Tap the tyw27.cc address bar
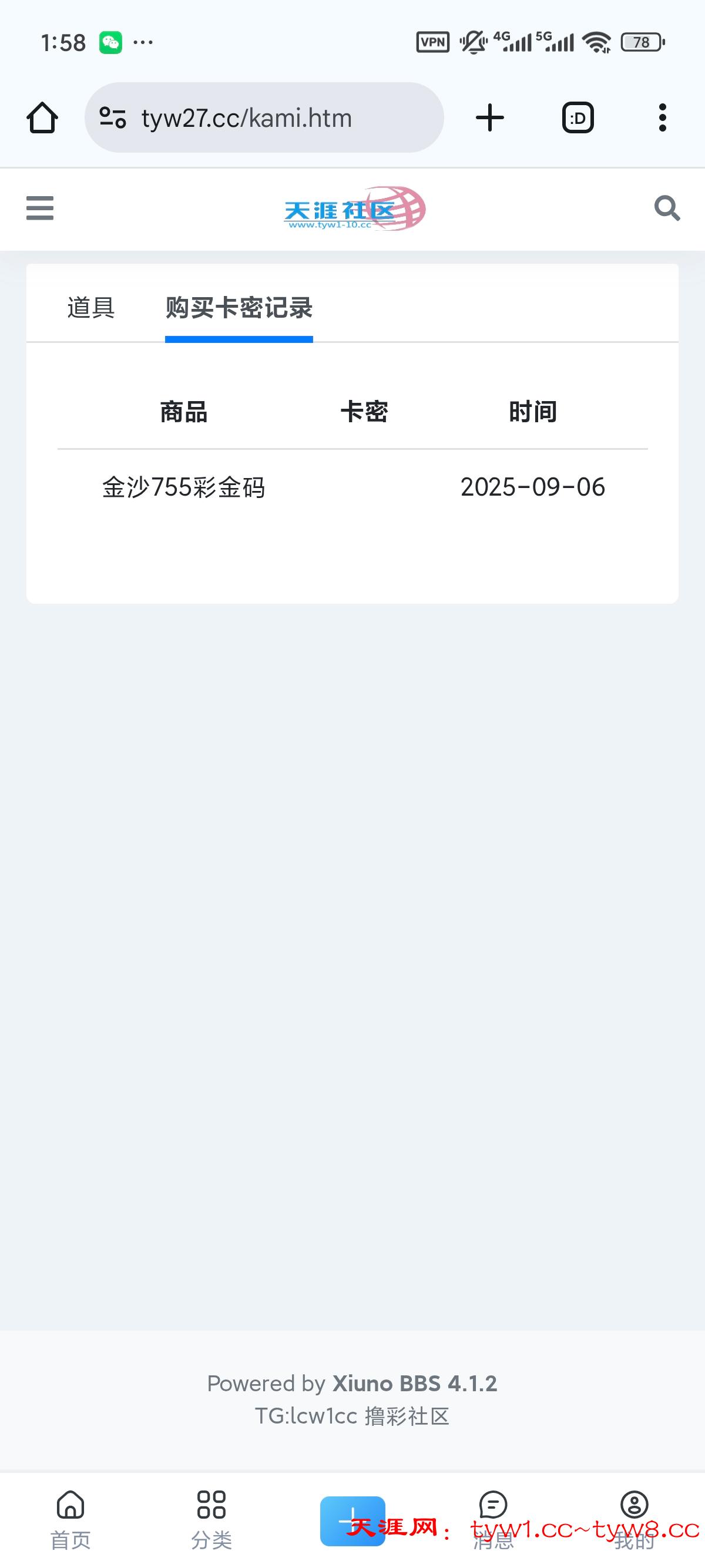705x1568 pixels. pos(264,117)
